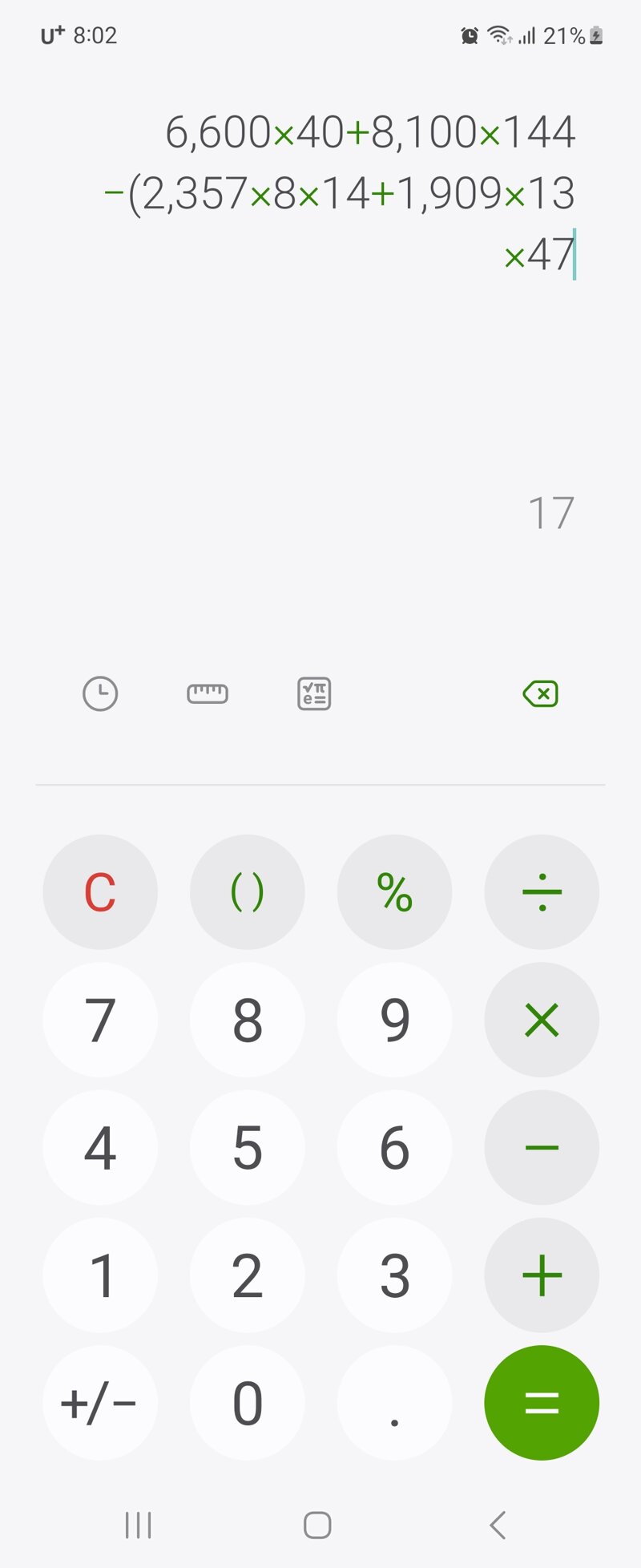641x1568 pixels.
Task: Toggle the sign with +/− key
Action: (100, 1403)
